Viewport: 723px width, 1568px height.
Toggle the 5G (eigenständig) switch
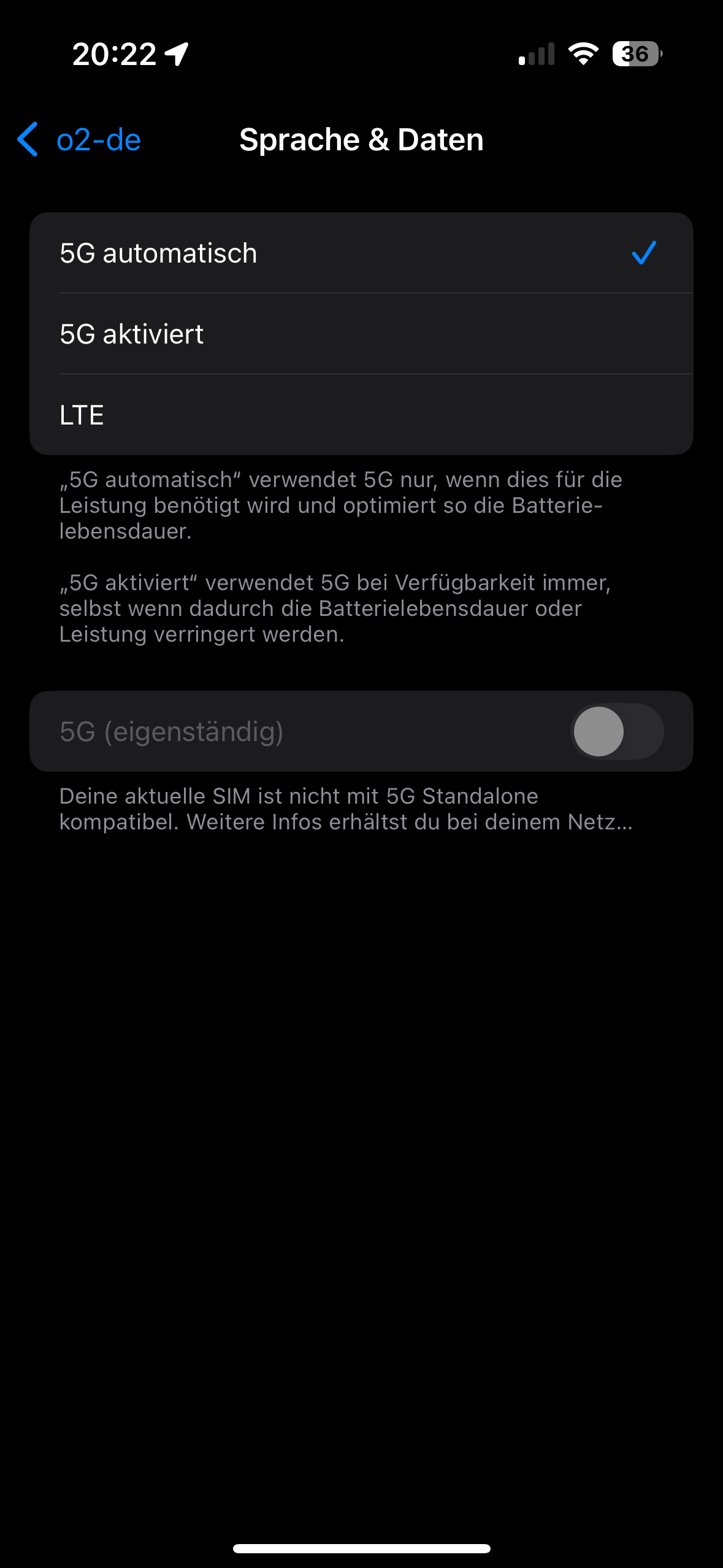click(x=617, y=731)
